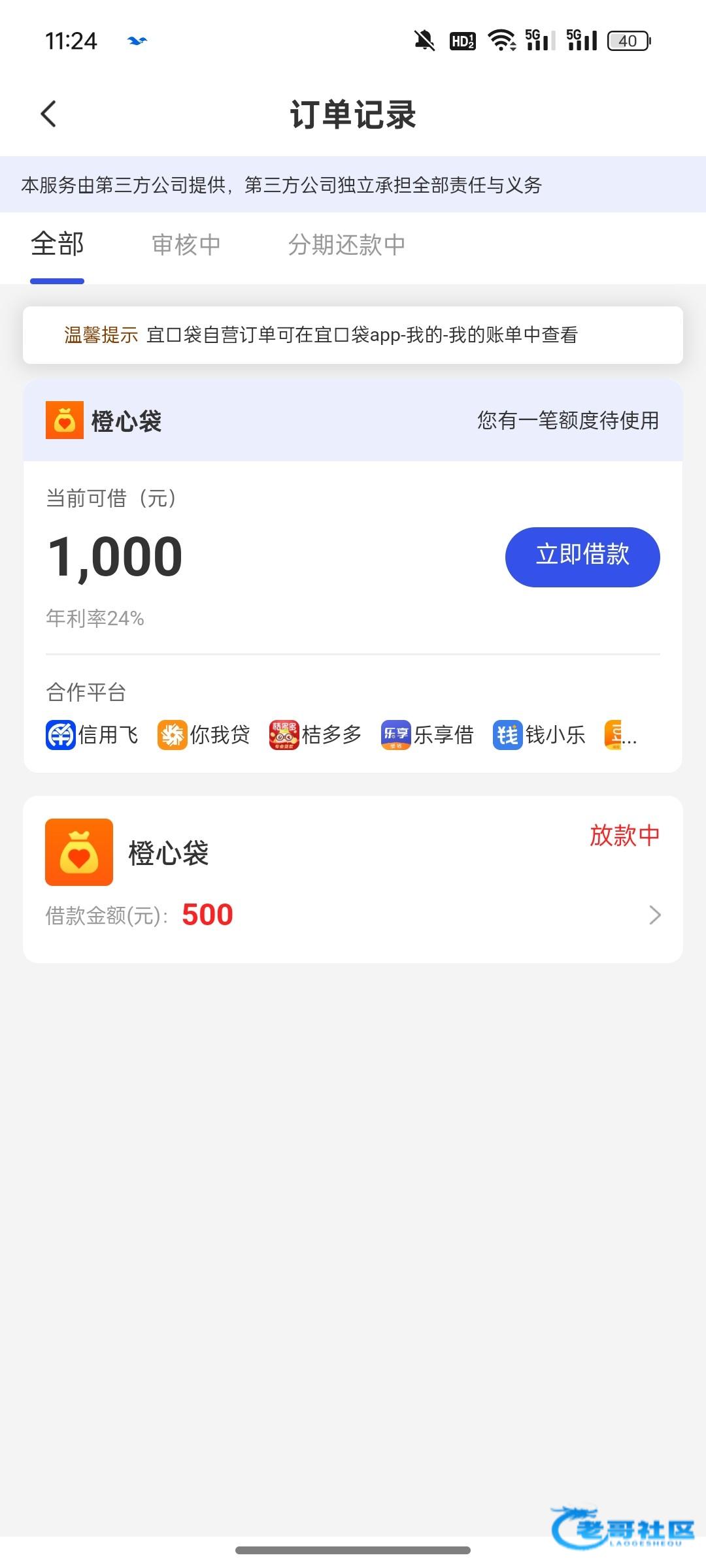
Task: Go back from the 订单记录 page
Action: [48, 114]
